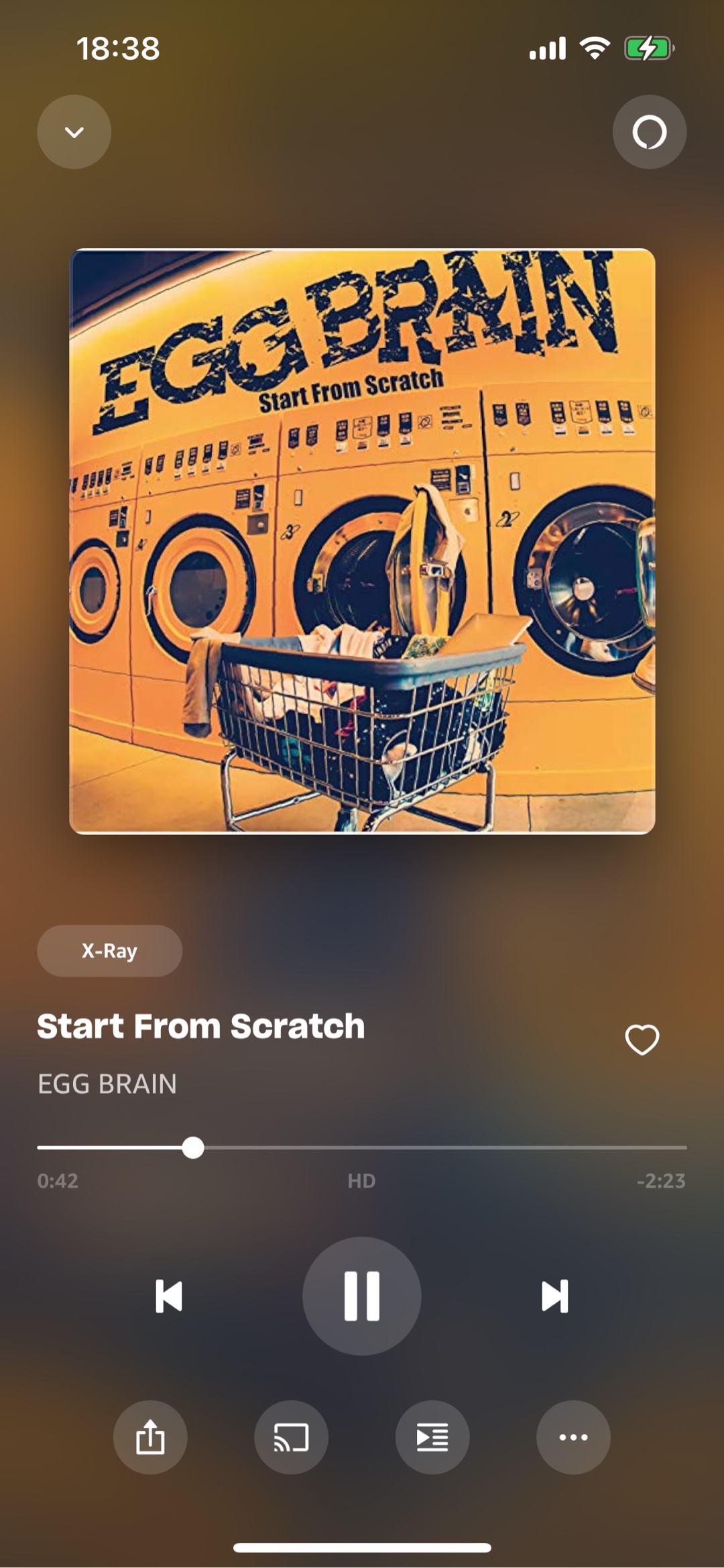Tap the EGG BRAIN album artwork
The image size is (724, 1568).
pos(362,541)
